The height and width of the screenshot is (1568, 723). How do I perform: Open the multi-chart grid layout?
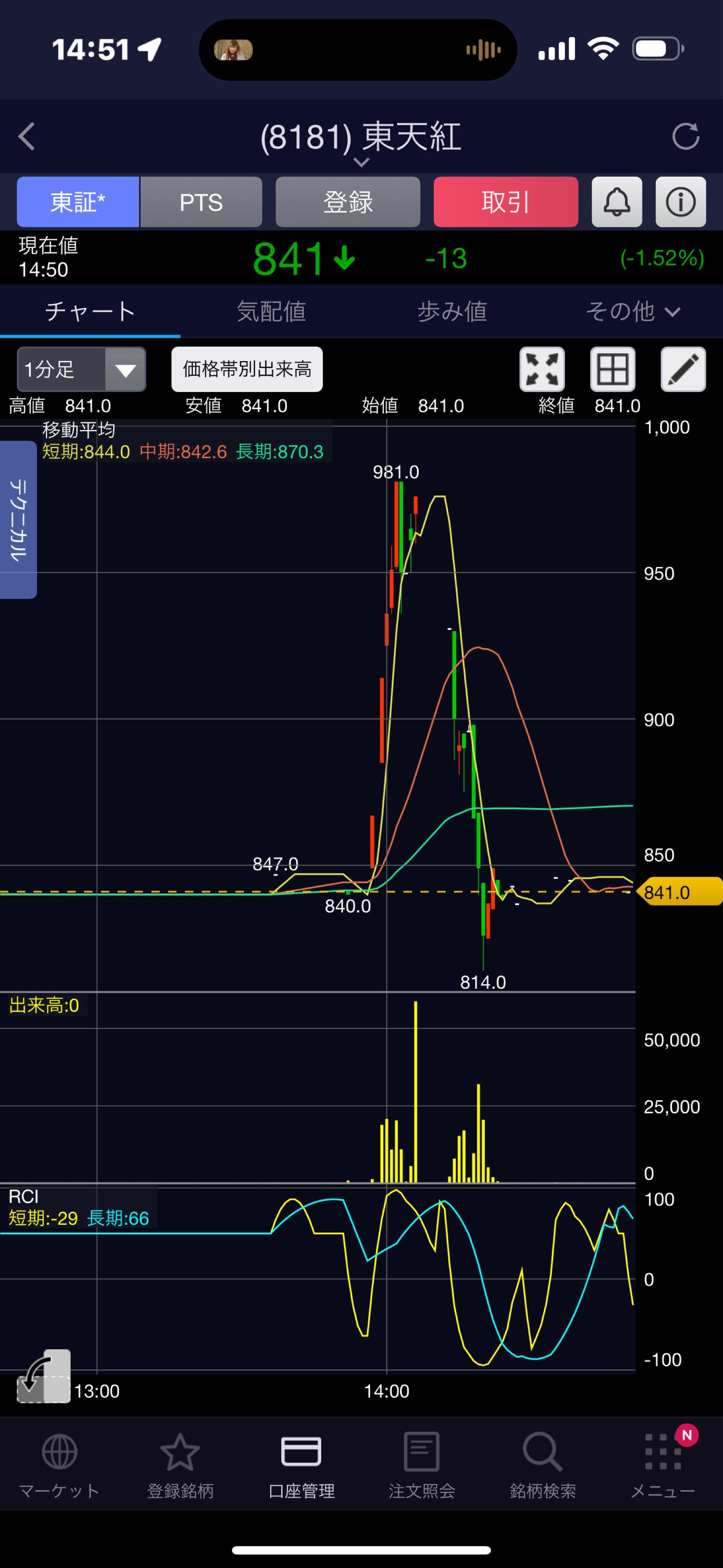click(x=612, y=369)
